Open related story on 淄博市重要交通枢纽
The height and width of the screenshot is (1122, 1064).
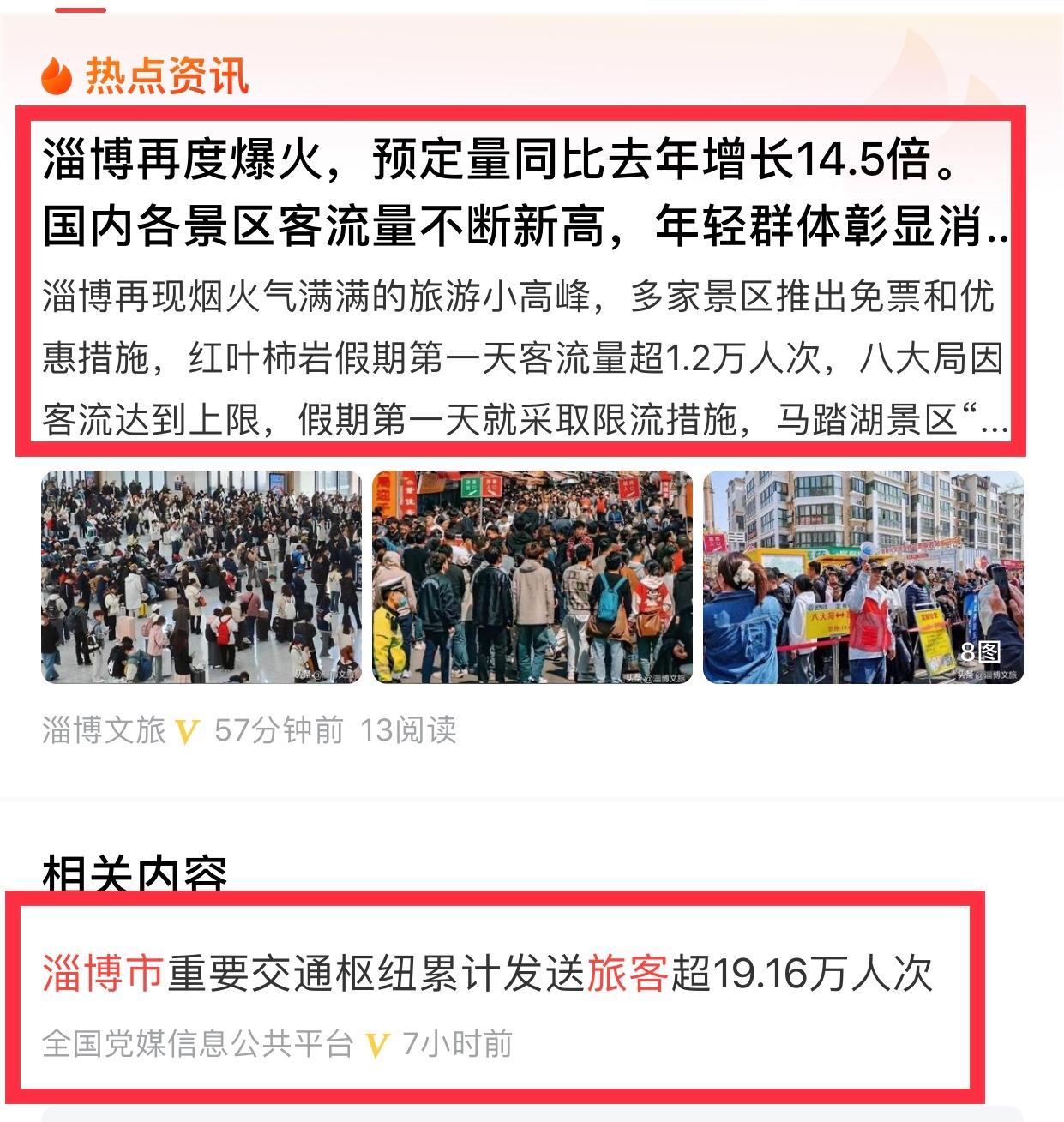coord(487,974)
